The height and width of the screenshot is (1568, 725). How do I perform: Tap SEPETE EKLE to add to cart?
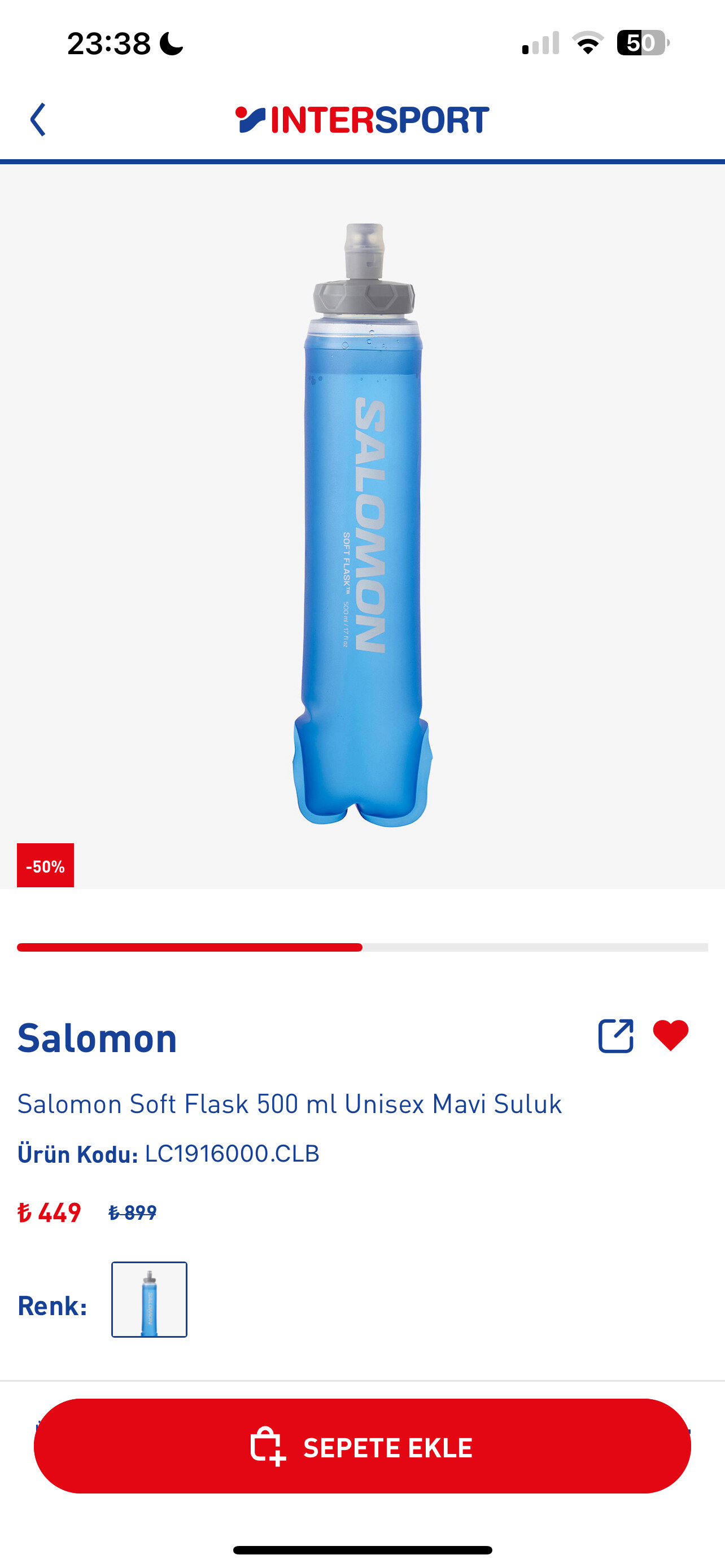[362, 1446]
